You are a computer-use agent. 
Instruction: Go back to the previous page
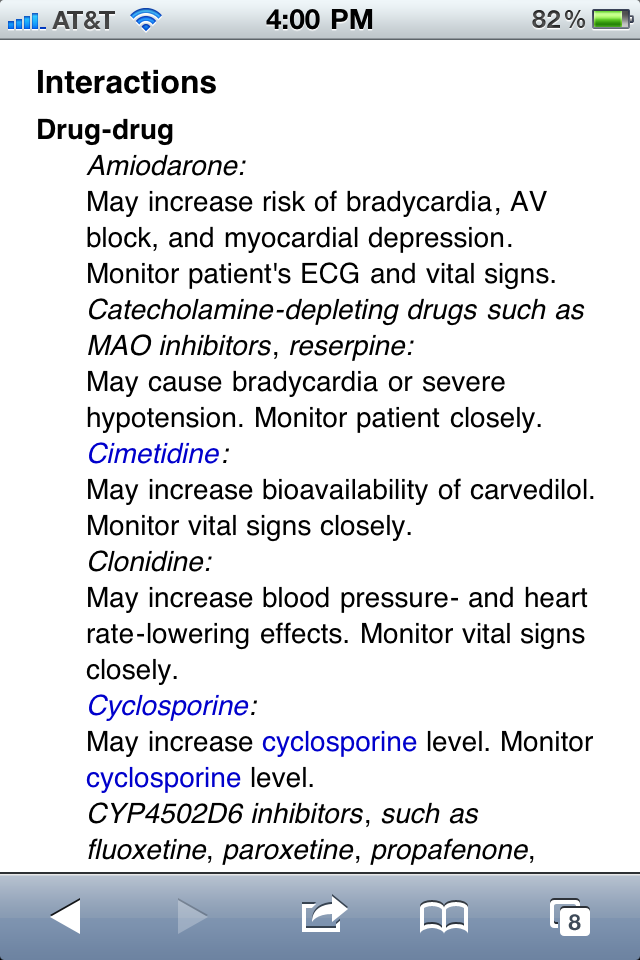click(x=66, y=915)
